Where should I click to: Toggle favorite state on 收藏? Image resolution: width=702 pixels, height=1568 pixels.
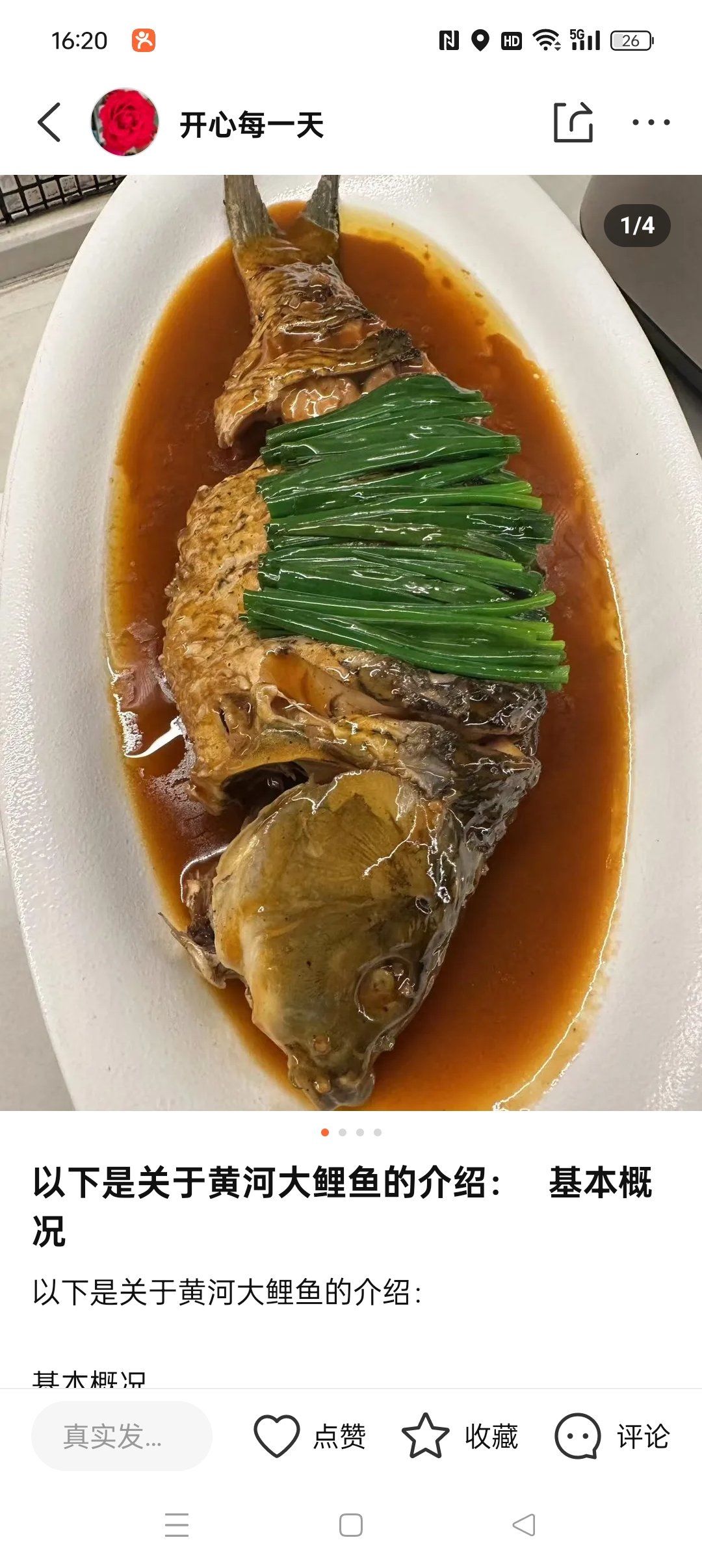click(x=491, y=1432)
